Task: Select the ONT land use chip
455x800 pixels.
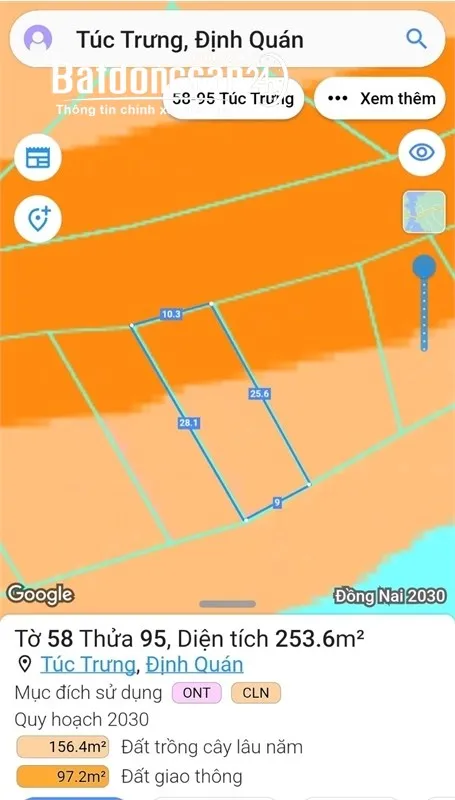Action: (197, 693)
